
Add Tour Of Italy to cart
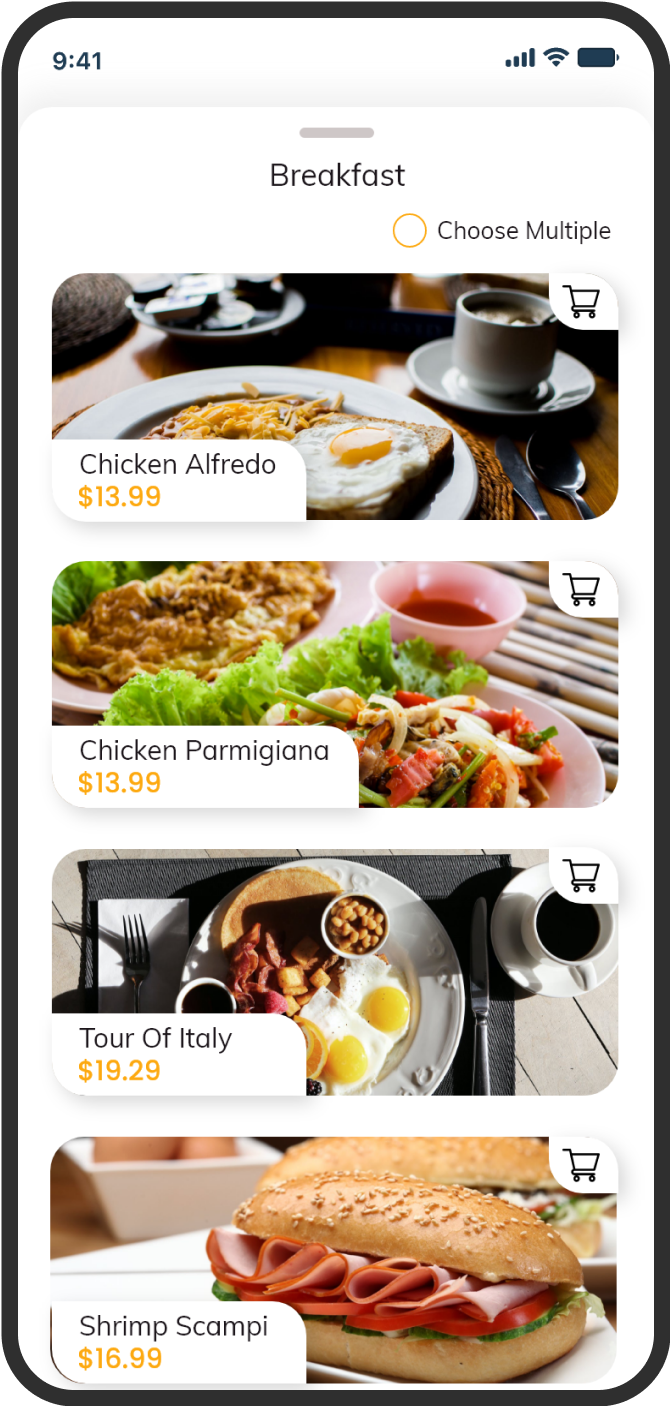pyautogui.click(x=582, y=876)
